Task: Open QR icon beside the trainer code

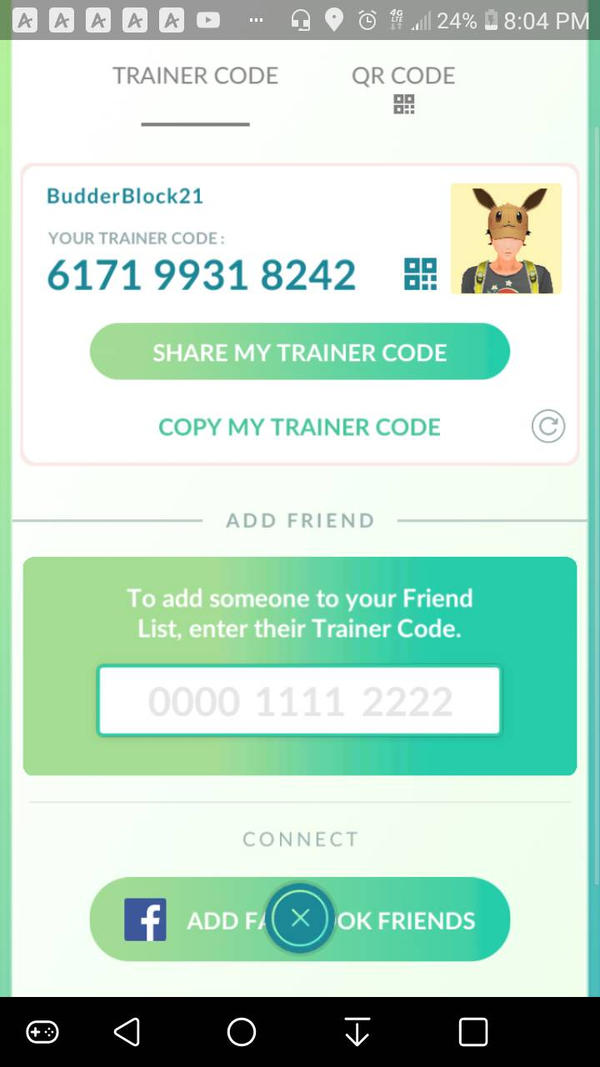Action: click(420, 274)
